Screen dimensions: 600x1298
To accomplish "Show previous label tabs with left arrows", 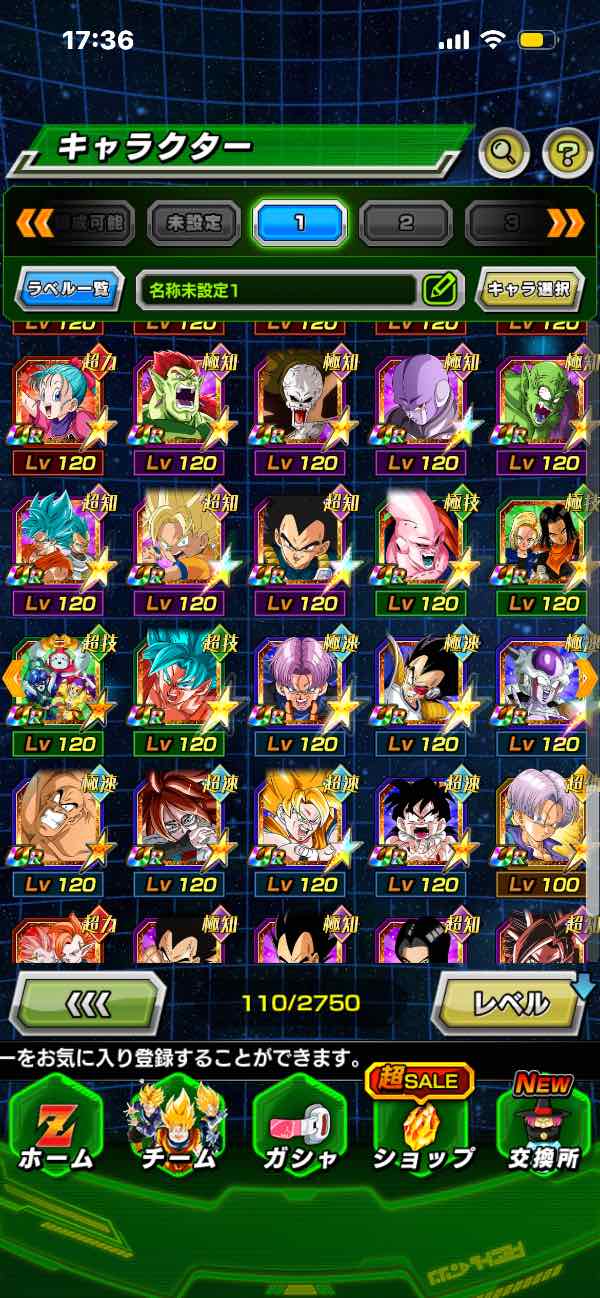I will [35, 222].
